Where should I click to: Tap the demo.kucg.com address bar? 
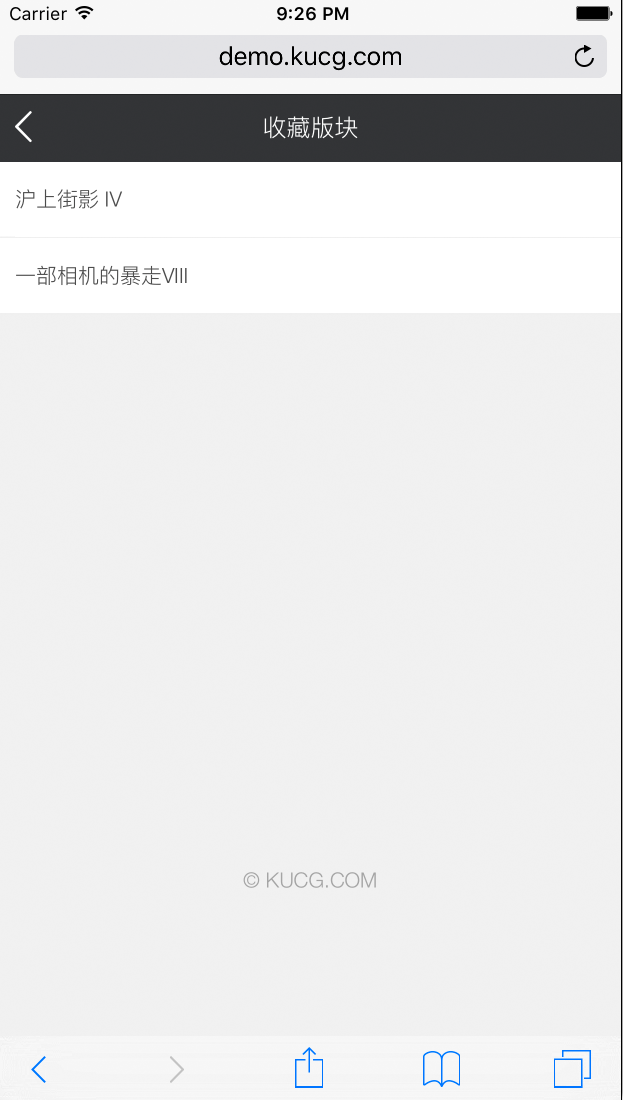click(310, 57)
